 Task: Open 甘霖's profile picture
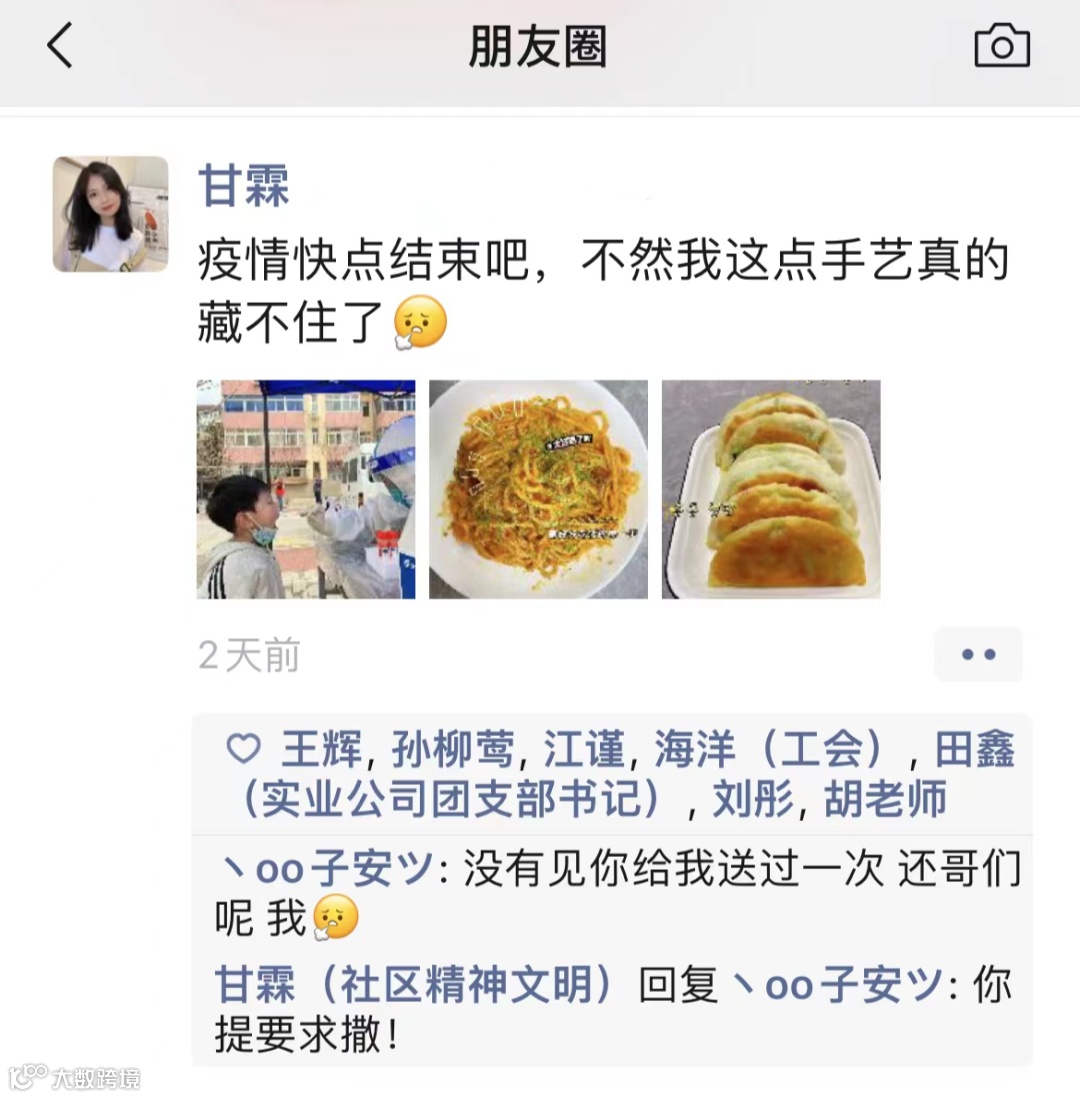[x=110, y=214]
